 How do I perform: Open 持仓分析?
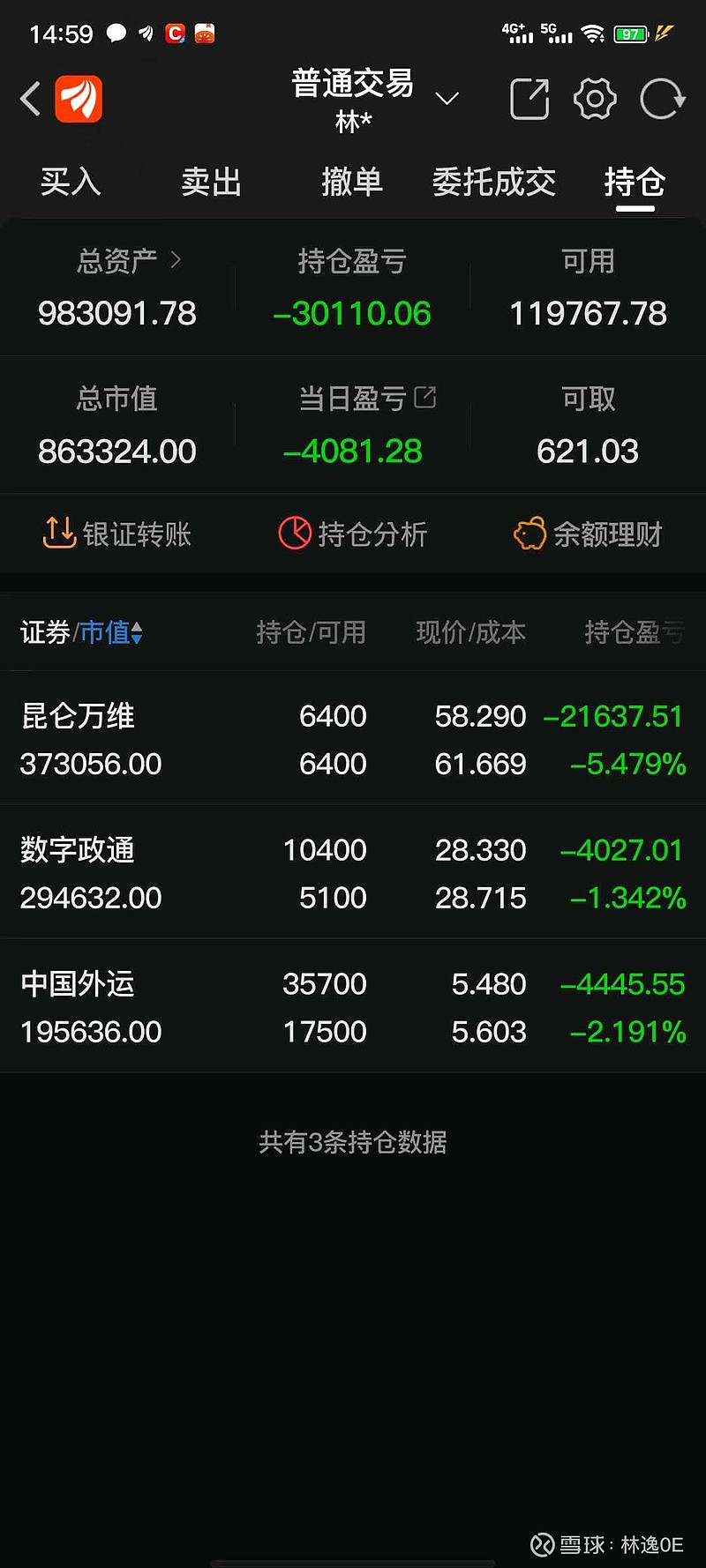click(353, 534)
